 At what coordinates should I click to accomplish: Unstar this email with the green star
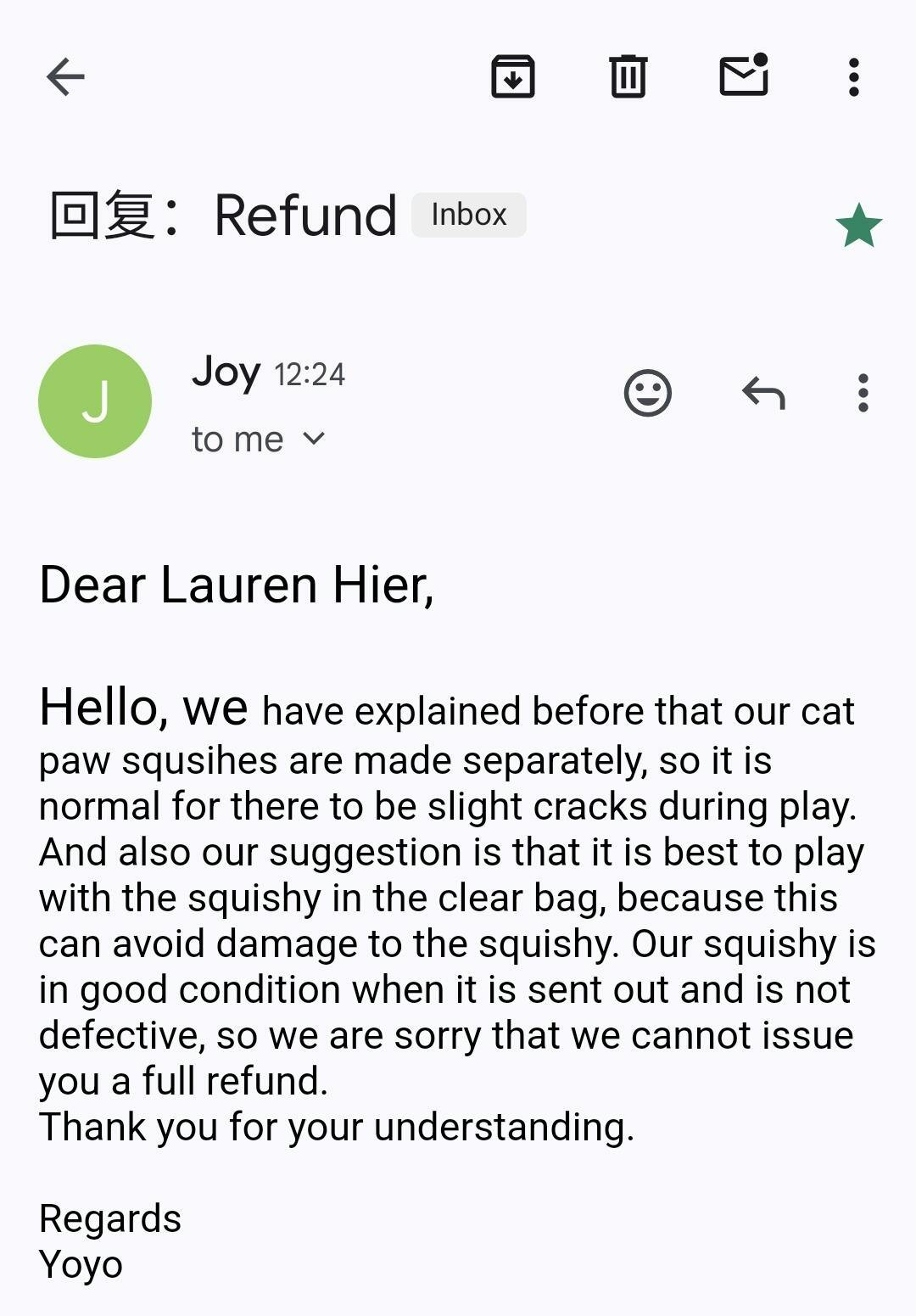point(858,226)
